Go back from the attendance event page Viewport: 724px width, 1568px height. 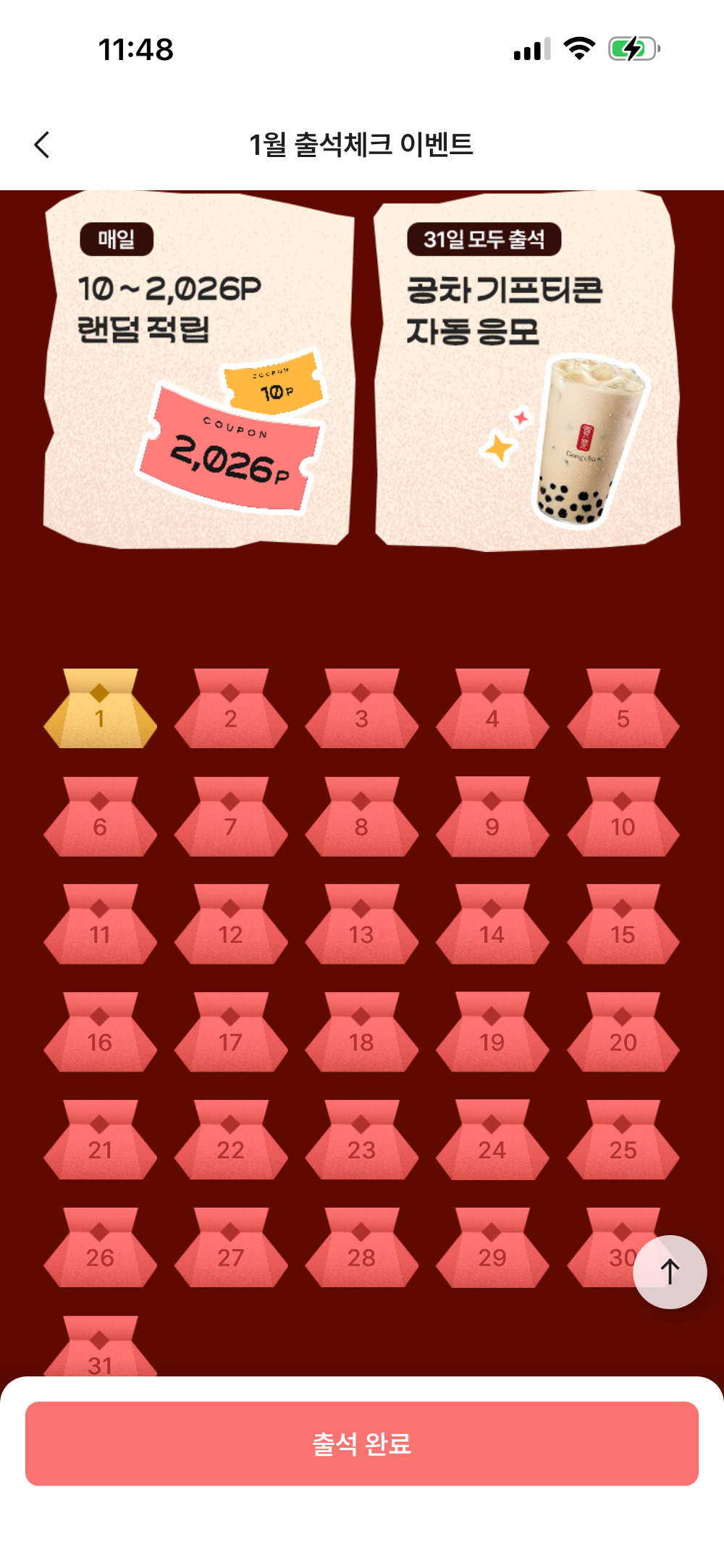(42, 145)
